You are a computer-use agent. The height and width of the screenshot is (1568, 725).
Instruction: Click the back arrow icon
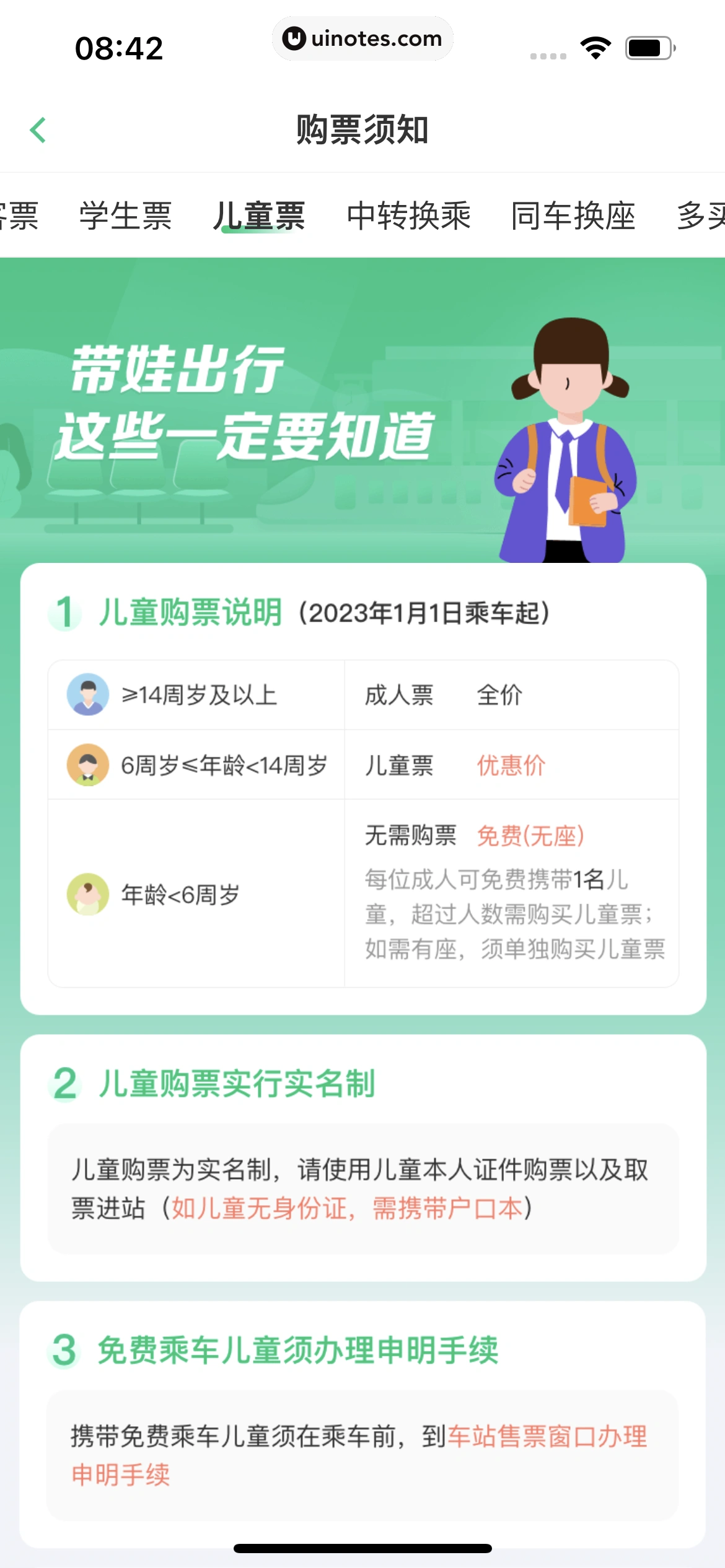point(38,131)
